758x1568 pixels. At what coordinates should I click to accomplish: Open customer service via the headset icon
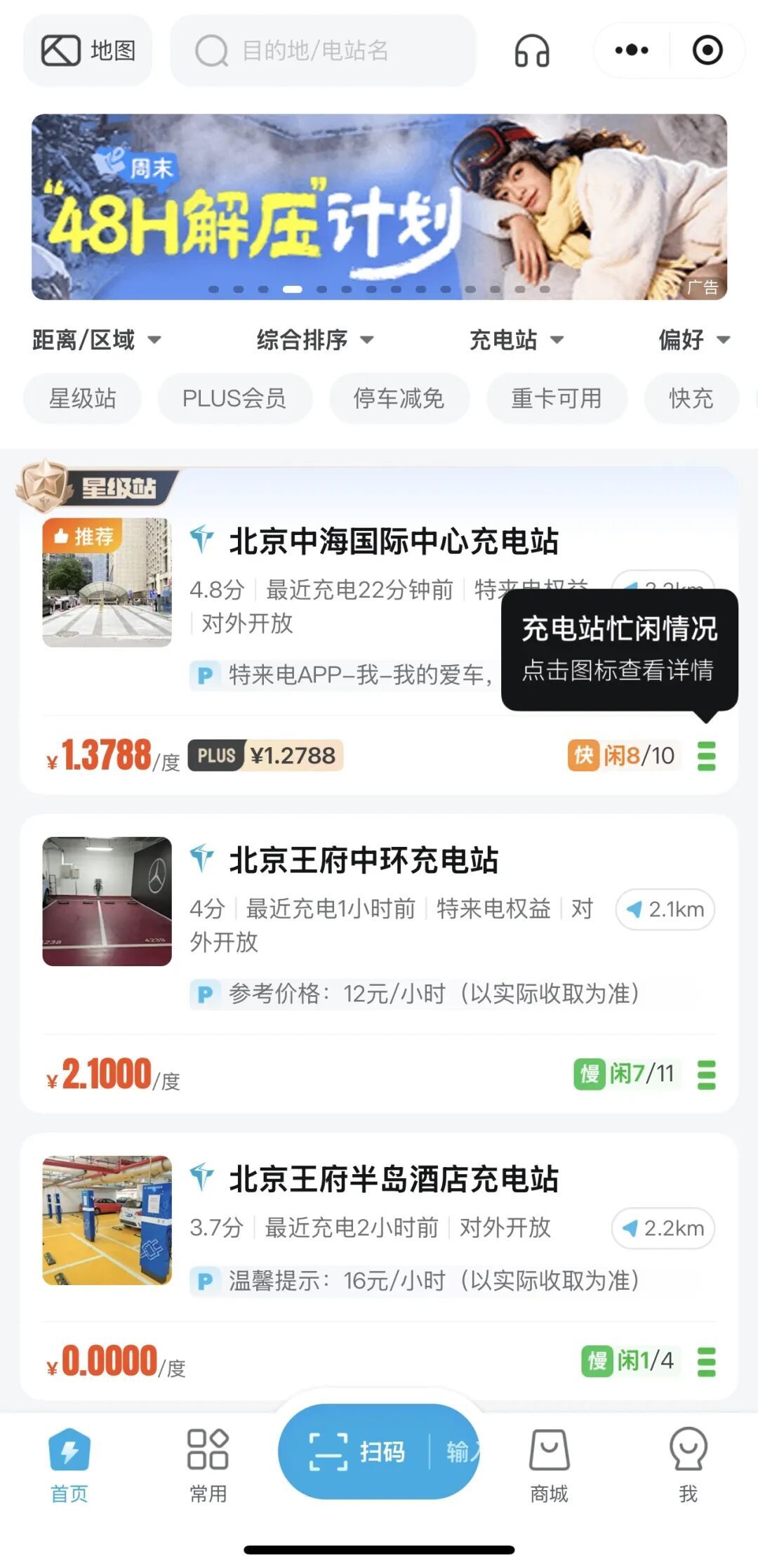pos(532,51)
